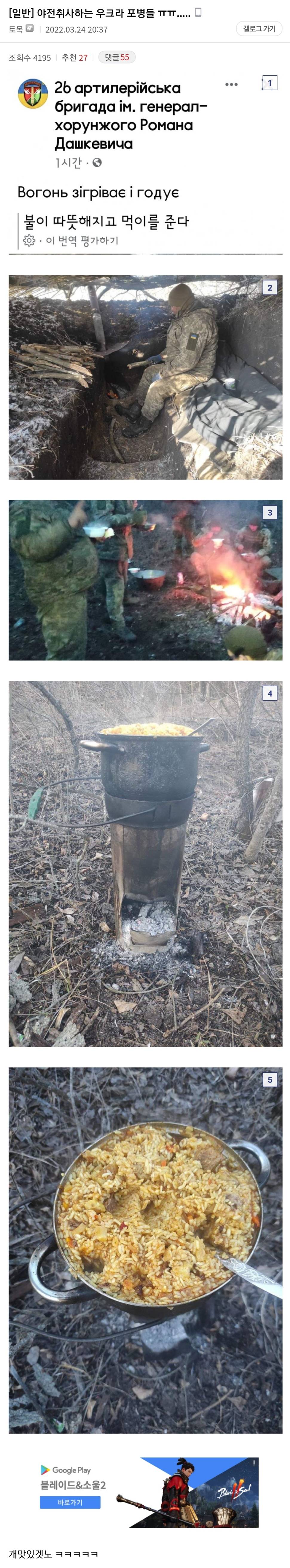Open the photo of the soldier in a trench
The width and height of the screenshot is (290, 1568).
pyautogui.click(x=145, y=377)
